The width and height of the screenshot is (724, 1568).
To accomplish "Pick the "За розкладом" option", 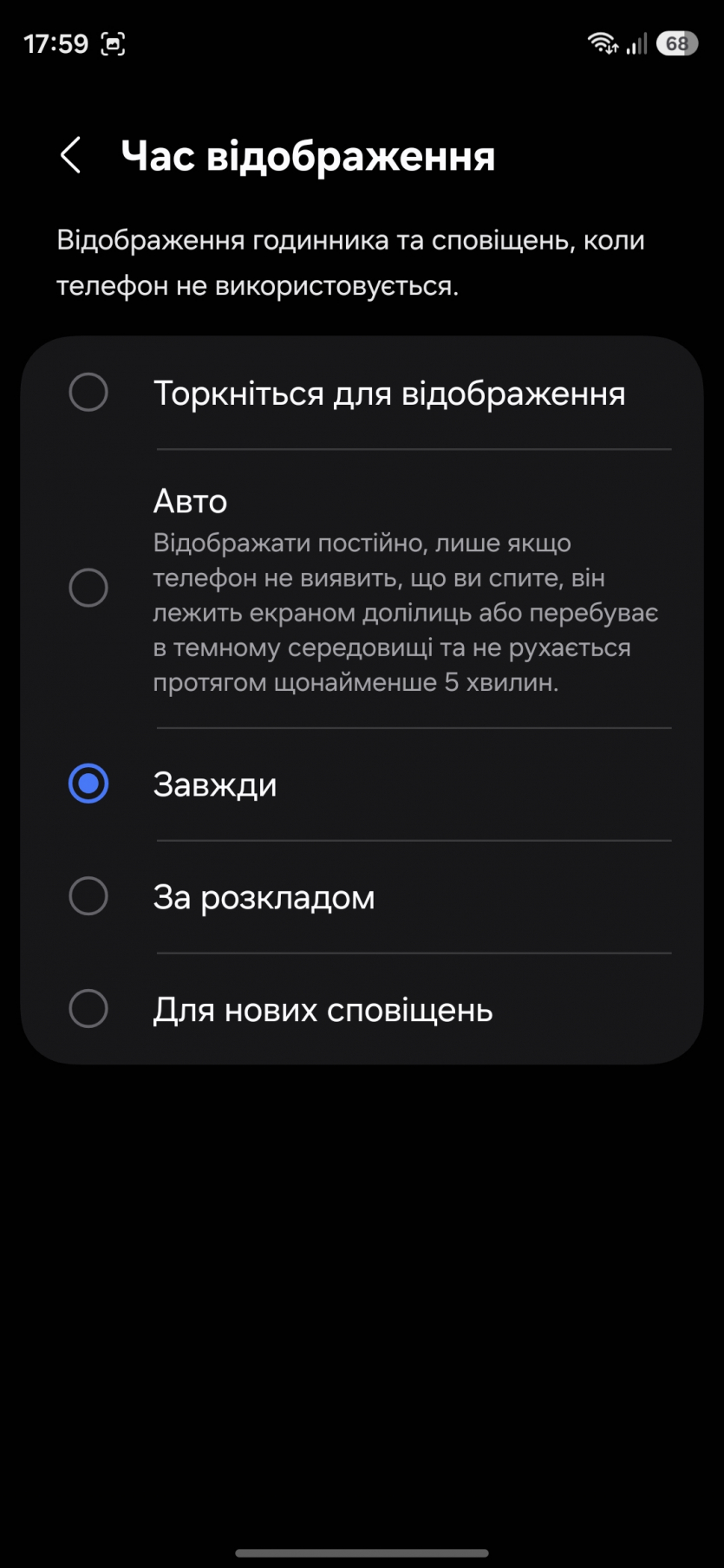I will 88,896.
